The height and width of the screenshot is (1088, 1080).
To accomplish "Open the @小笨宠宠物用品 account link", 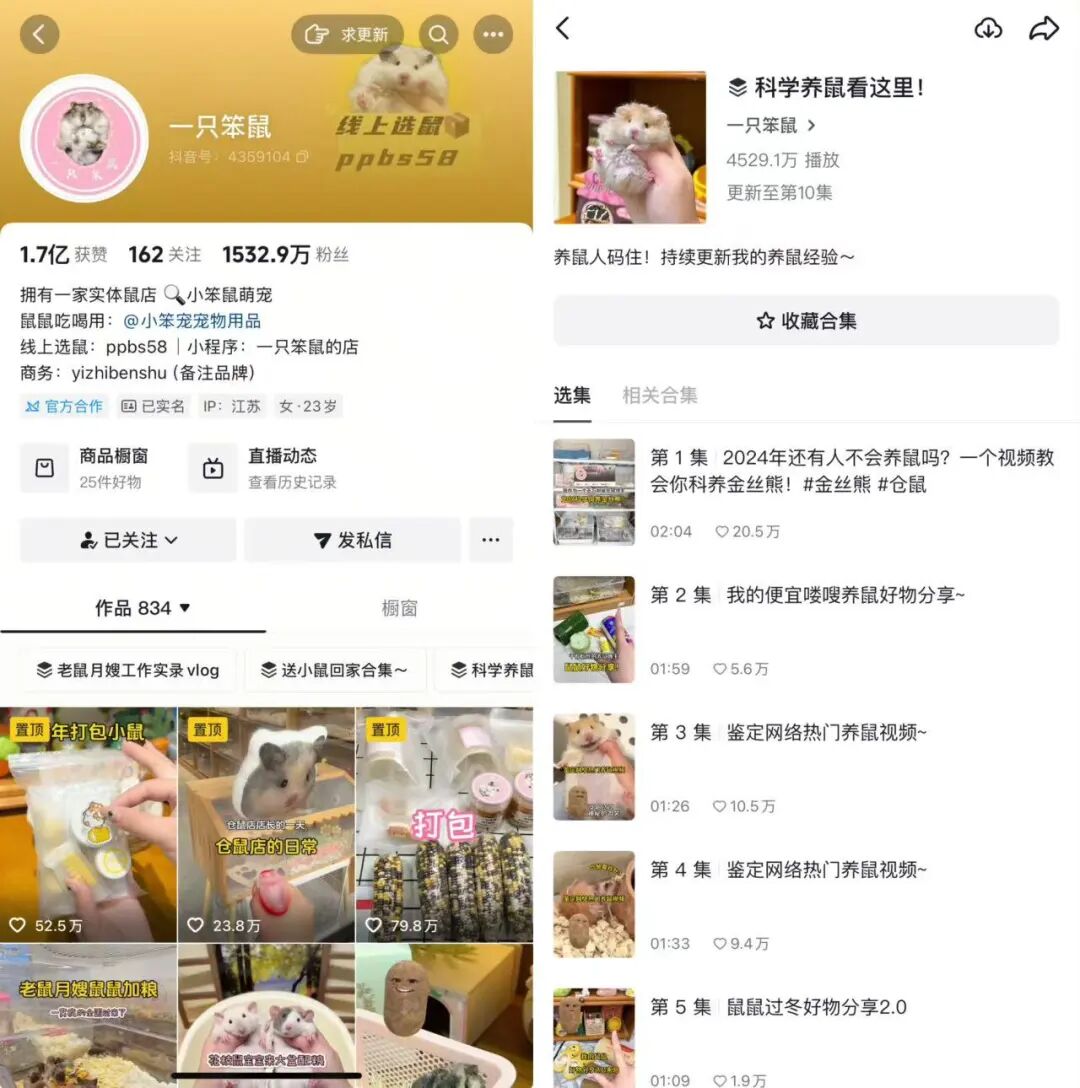I will (192, 321).
